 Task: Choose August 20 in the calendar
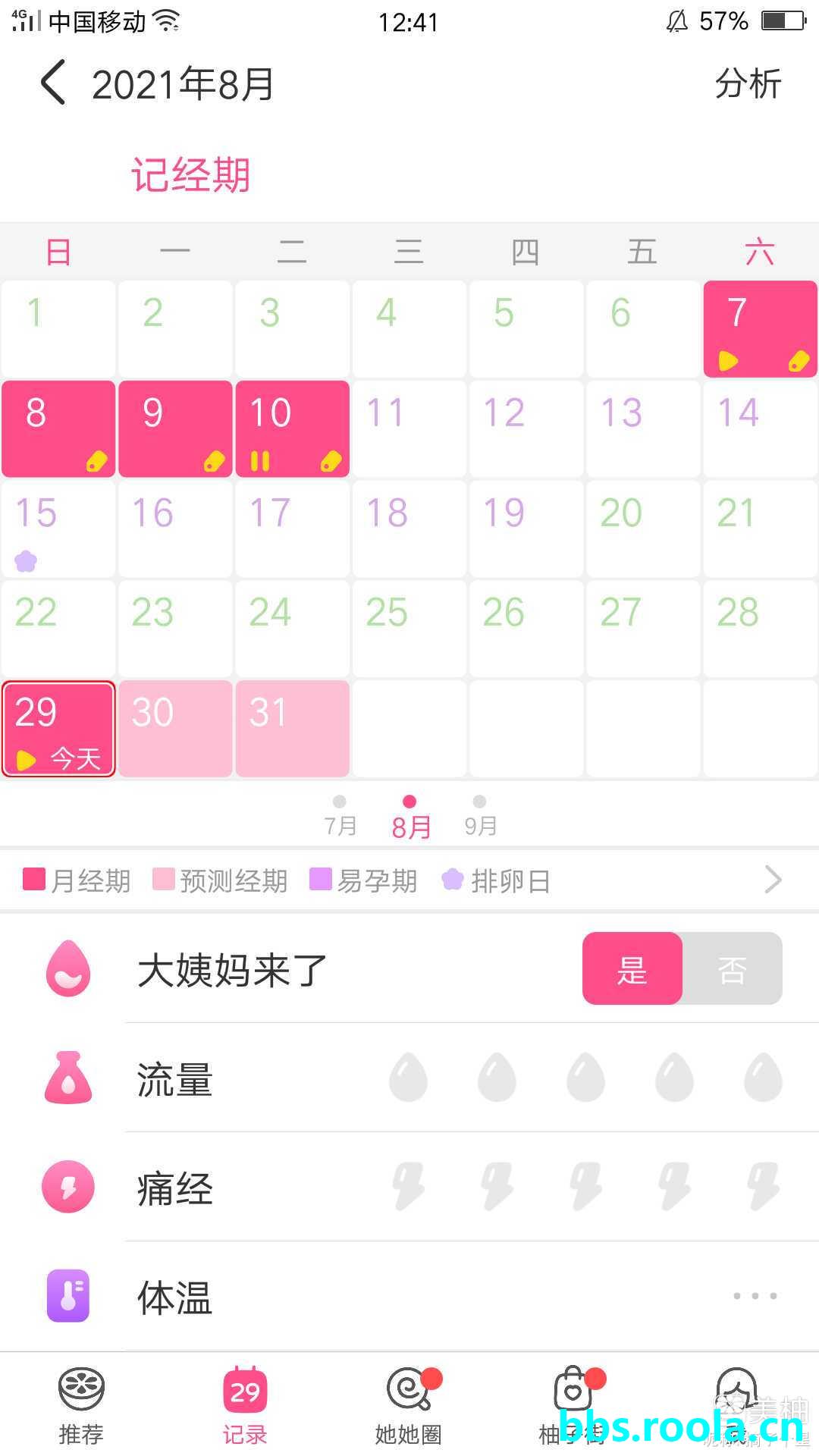(x=642, y=529)
